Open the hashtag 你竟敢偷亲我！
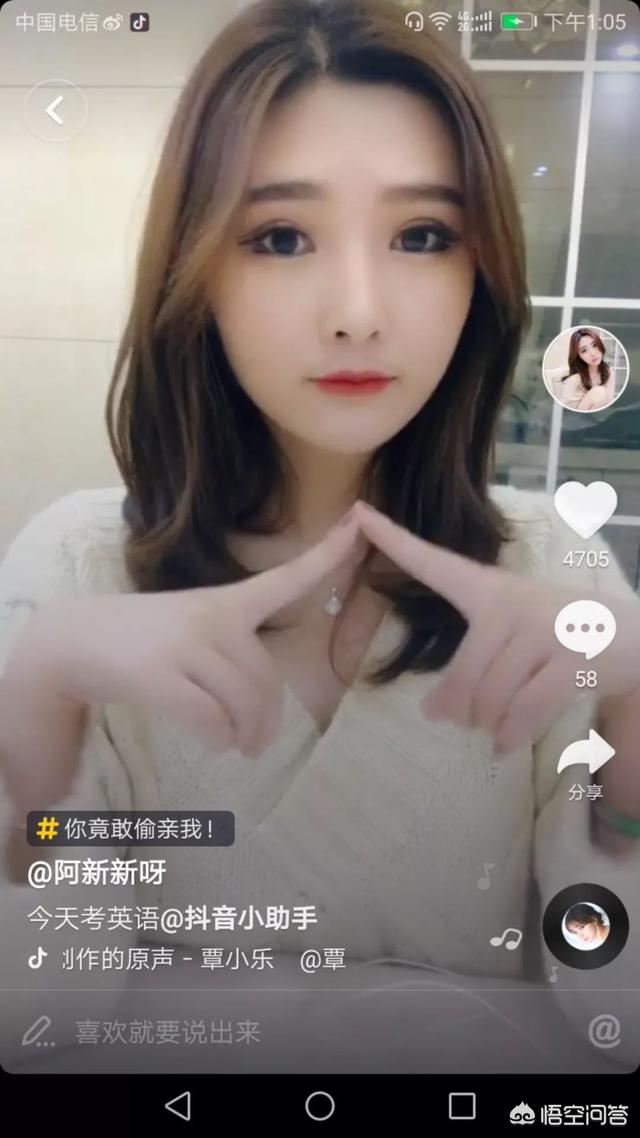Screen dimensions: 640x1138 pos(131,828)
